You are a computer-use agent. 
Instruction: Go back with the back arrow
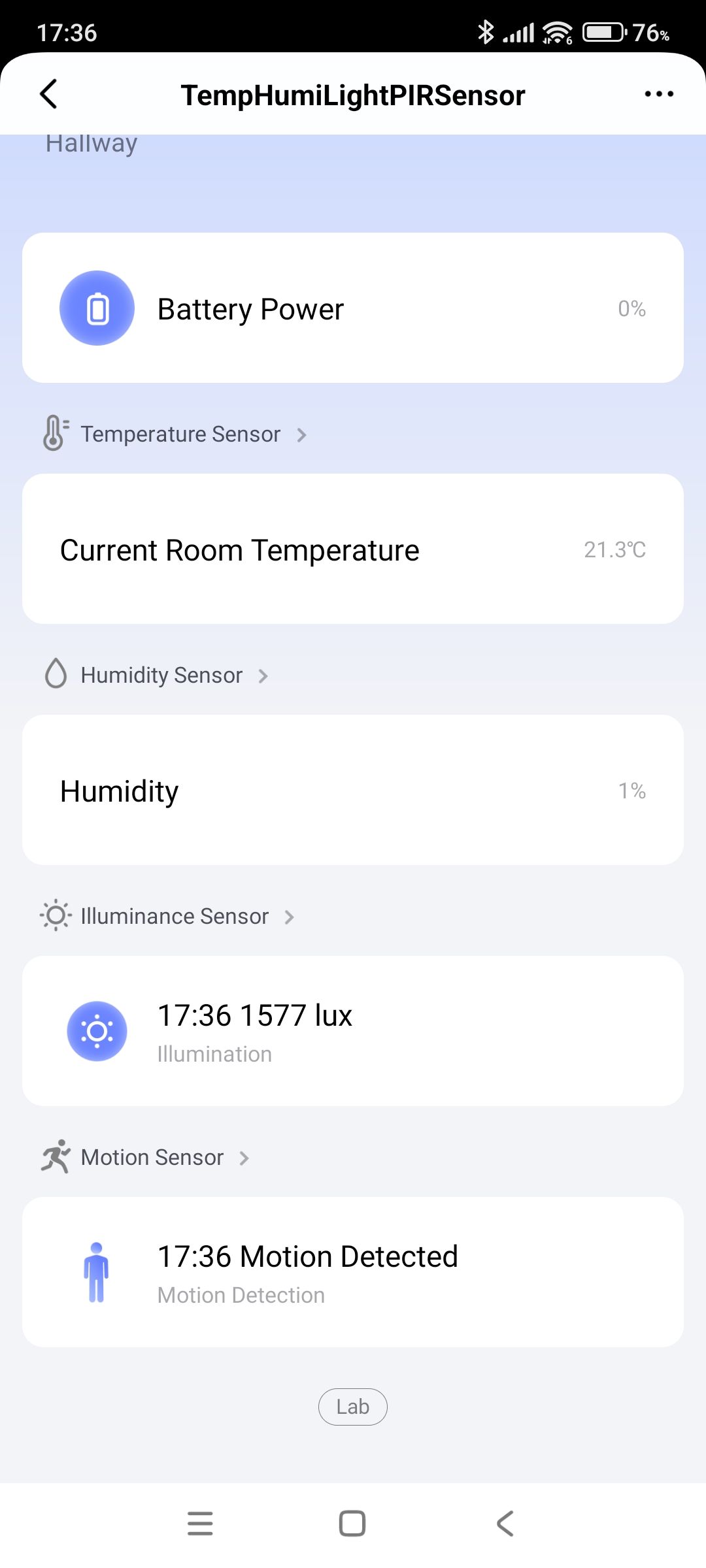coord(48,94)
